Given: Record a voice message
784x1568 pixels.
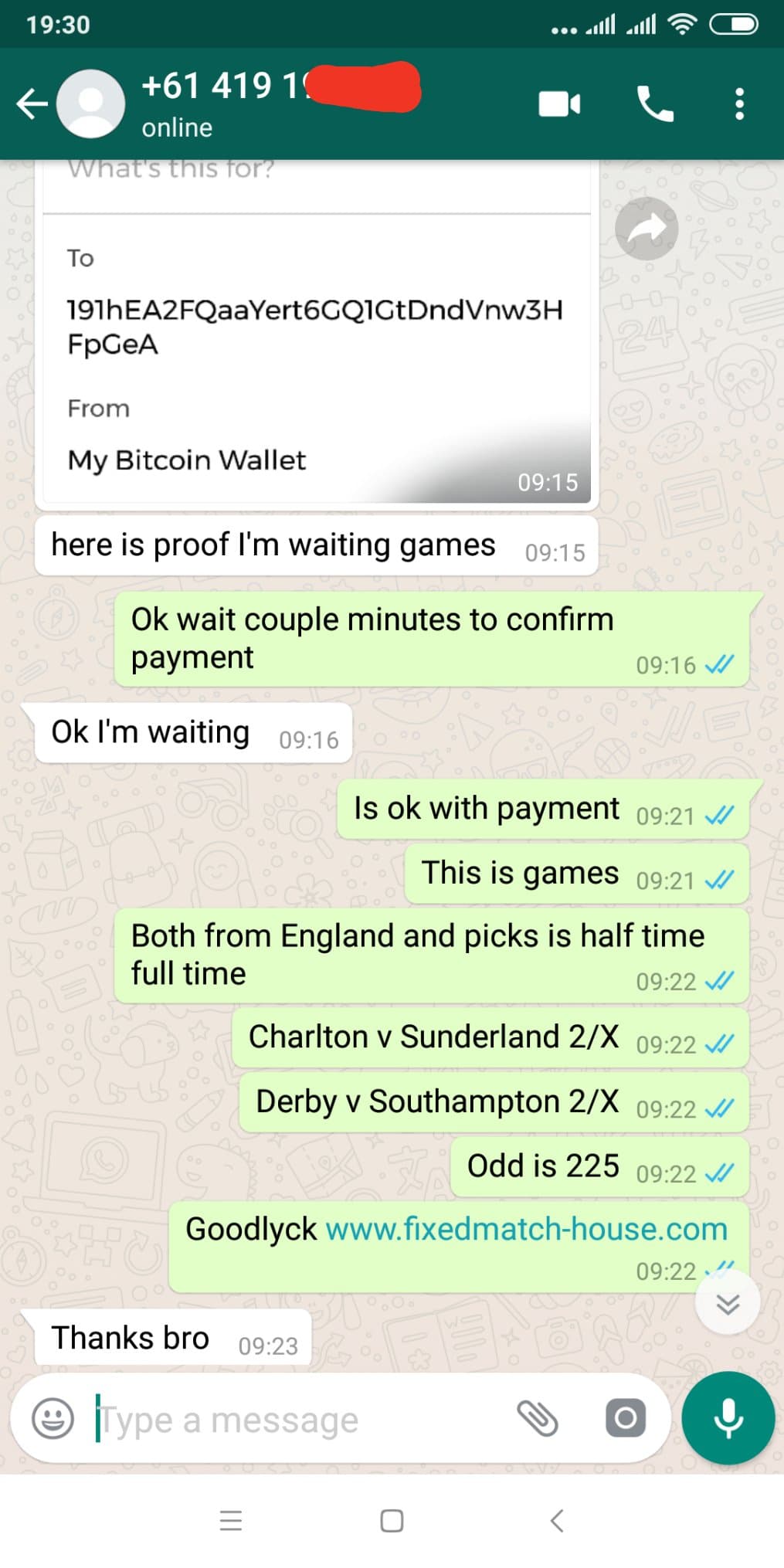Looking at the screenshot, I should tap(728, 1418).
